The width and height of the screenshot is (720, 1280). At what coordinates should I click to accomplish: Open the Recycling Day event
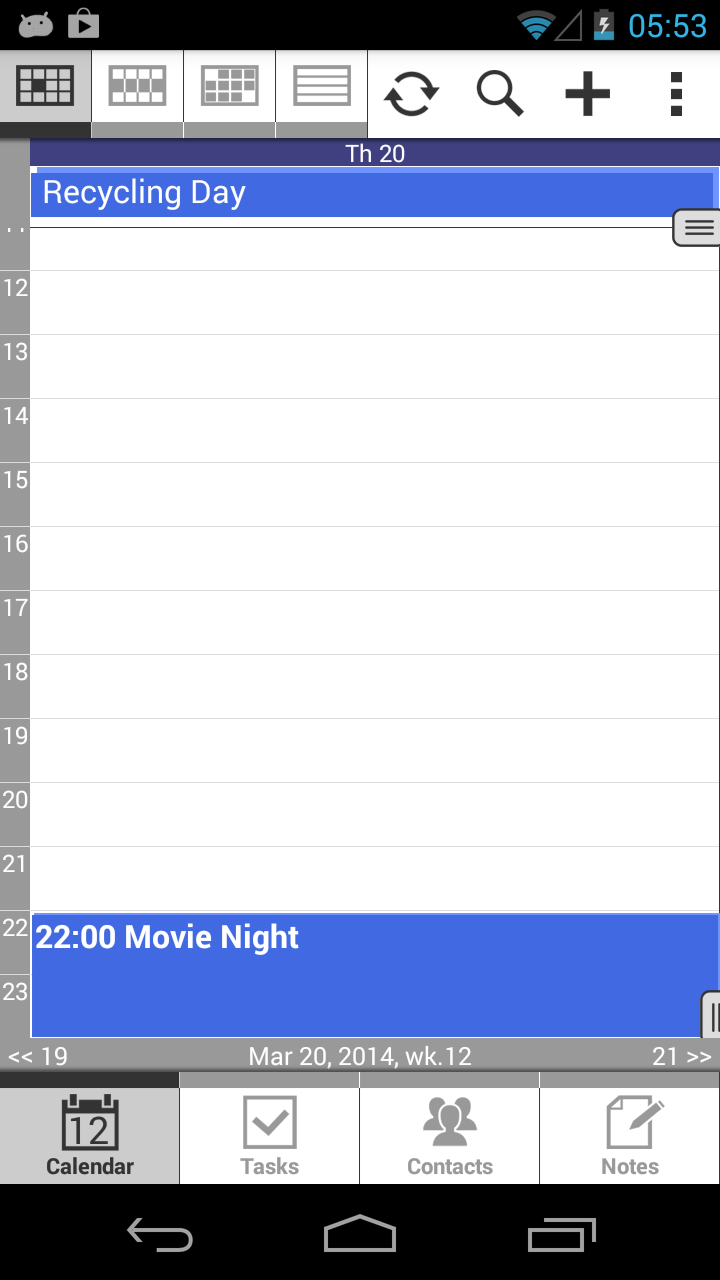point(372,193)
